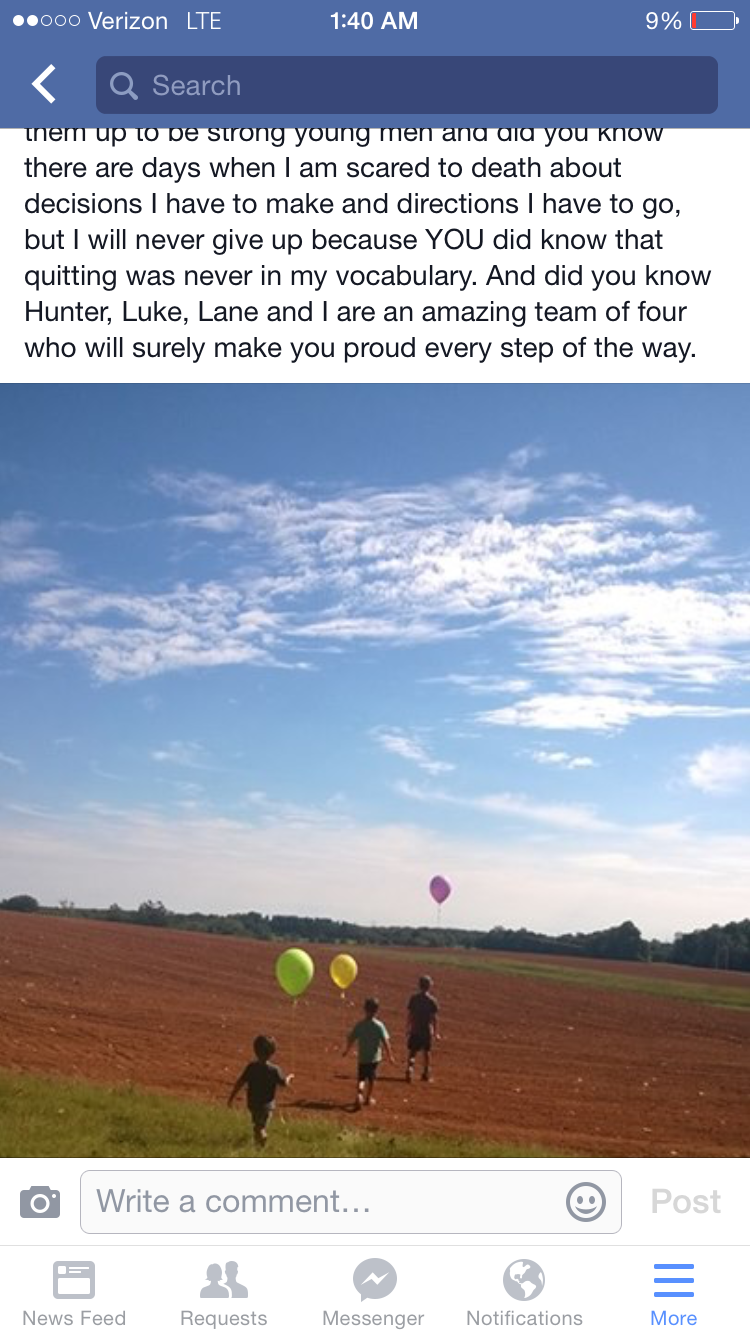Post the comment

click(685, 1201)
